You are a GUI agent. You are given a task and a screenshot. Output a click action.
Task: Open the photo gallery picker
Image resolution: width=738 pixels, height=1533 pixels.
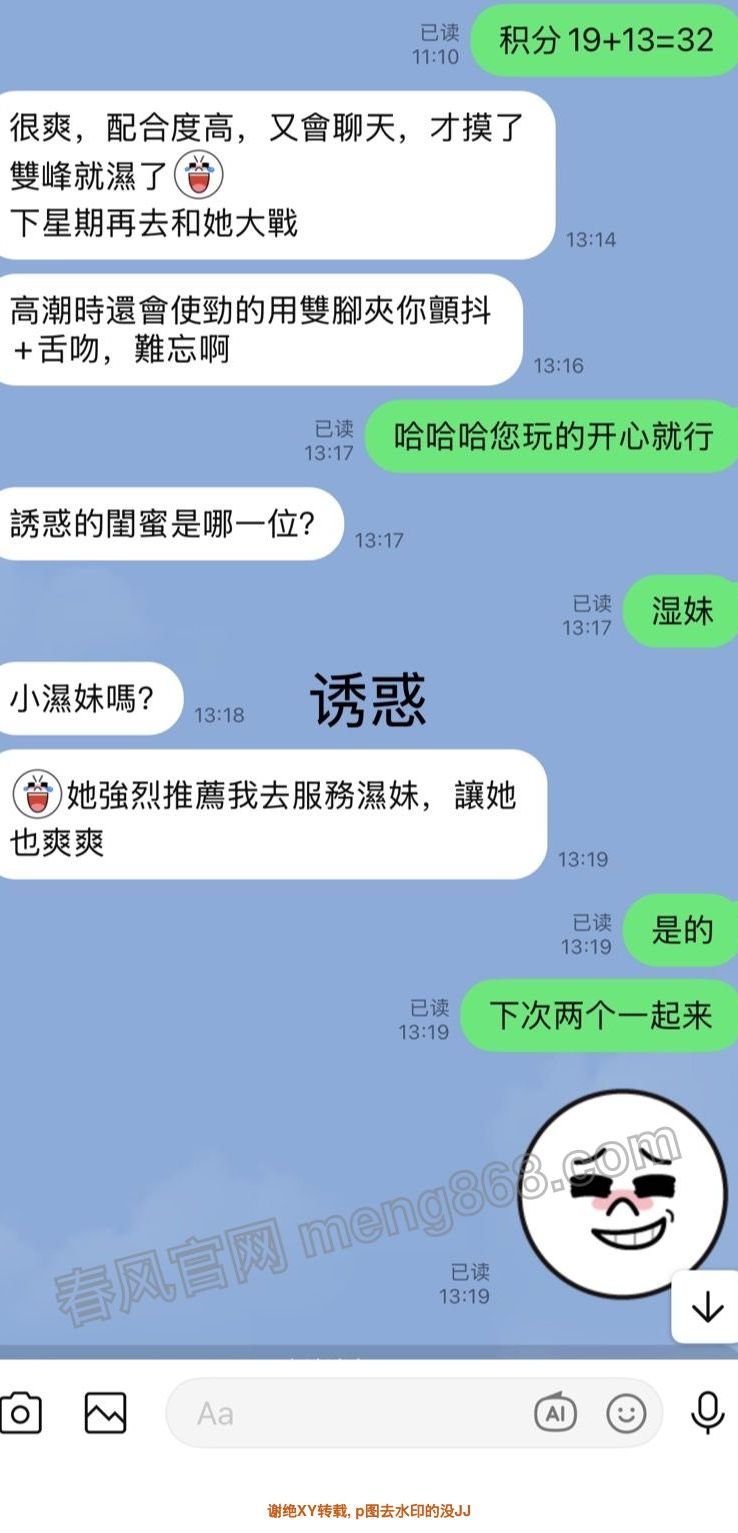click(105, 1413)
